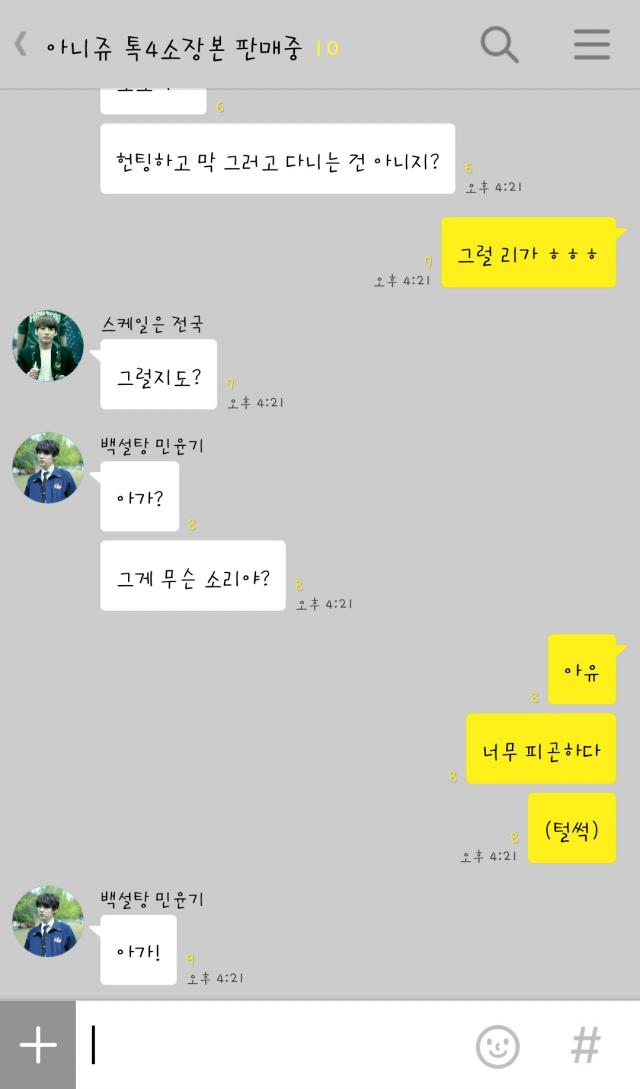The height and width of the screenshot is (1089, 640).
Task: Tap the hashtag search button
Action: point(585,1046)
